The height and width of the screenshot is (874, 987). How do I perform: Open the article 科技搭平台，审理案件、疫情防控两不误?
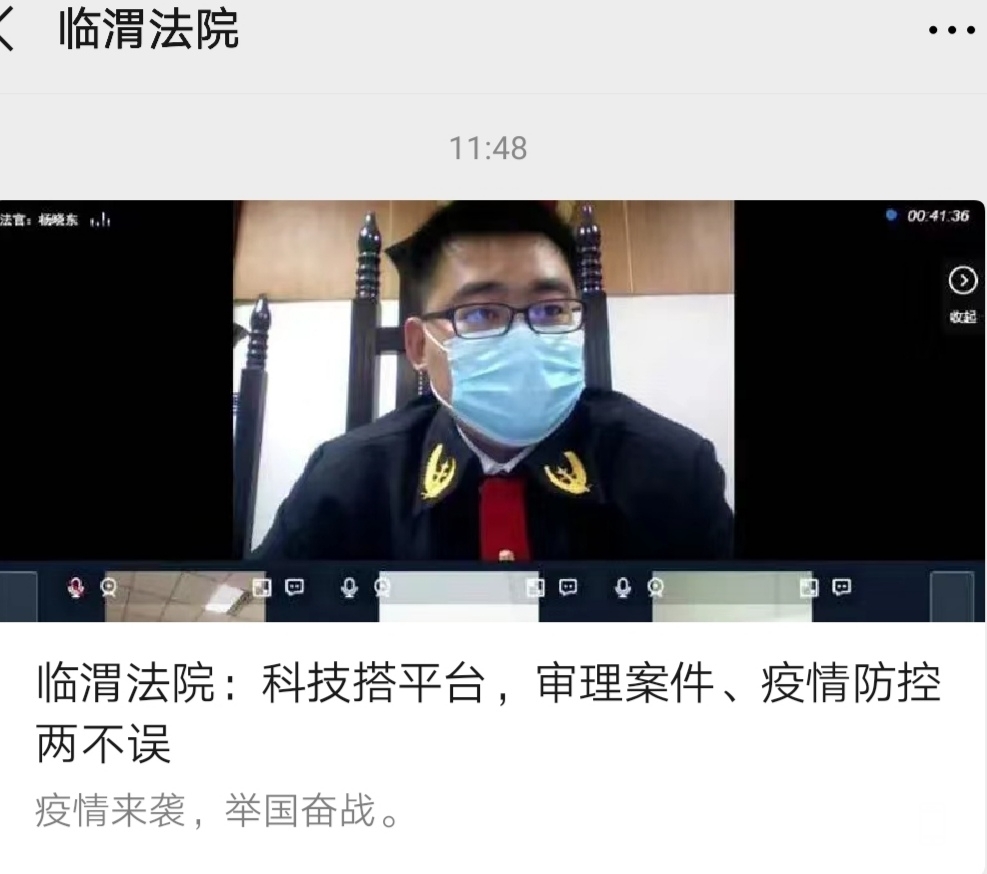488,712
